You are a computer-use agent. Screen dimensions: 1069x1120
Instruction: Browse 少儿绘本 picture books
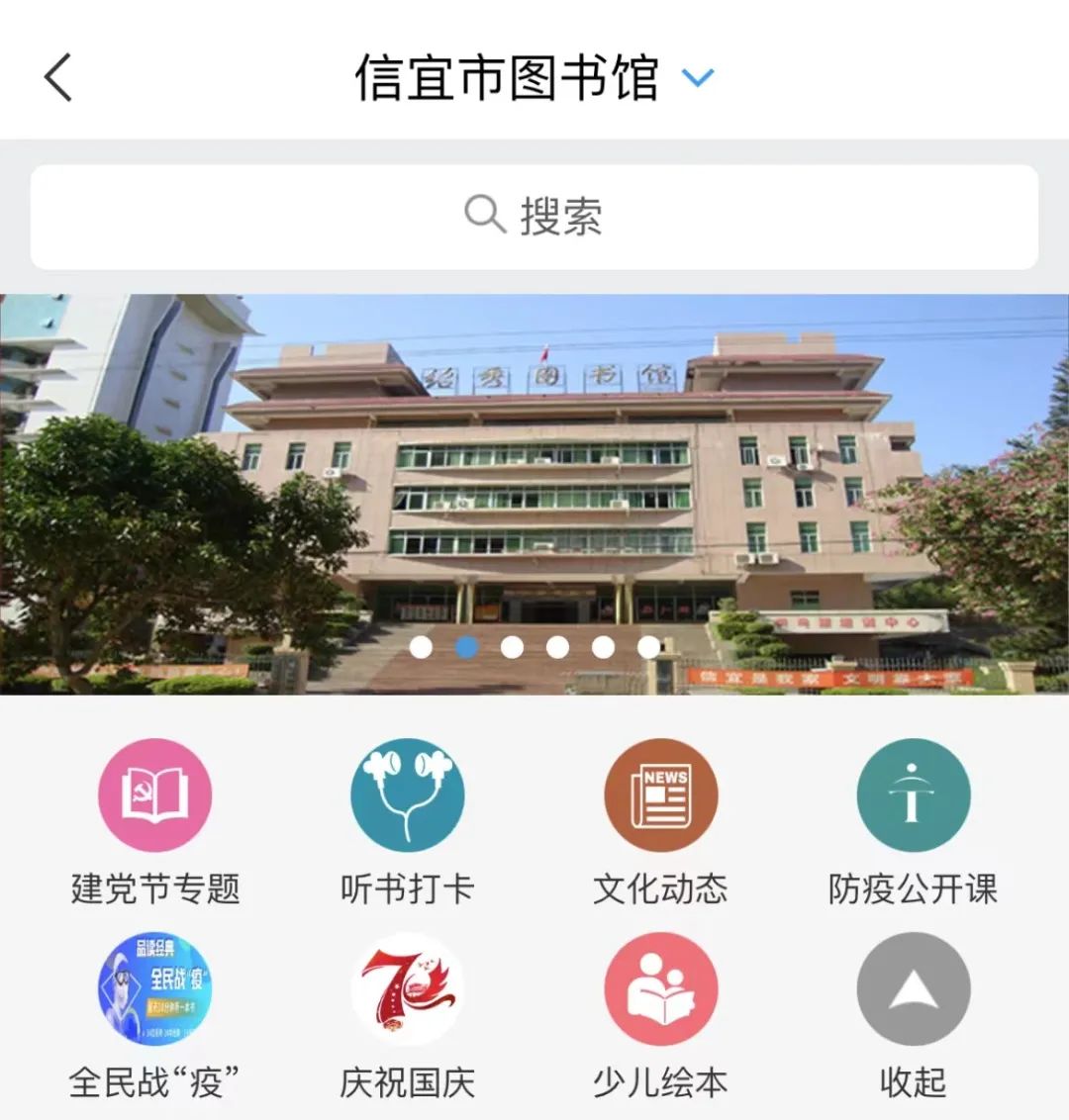[660, 989]
